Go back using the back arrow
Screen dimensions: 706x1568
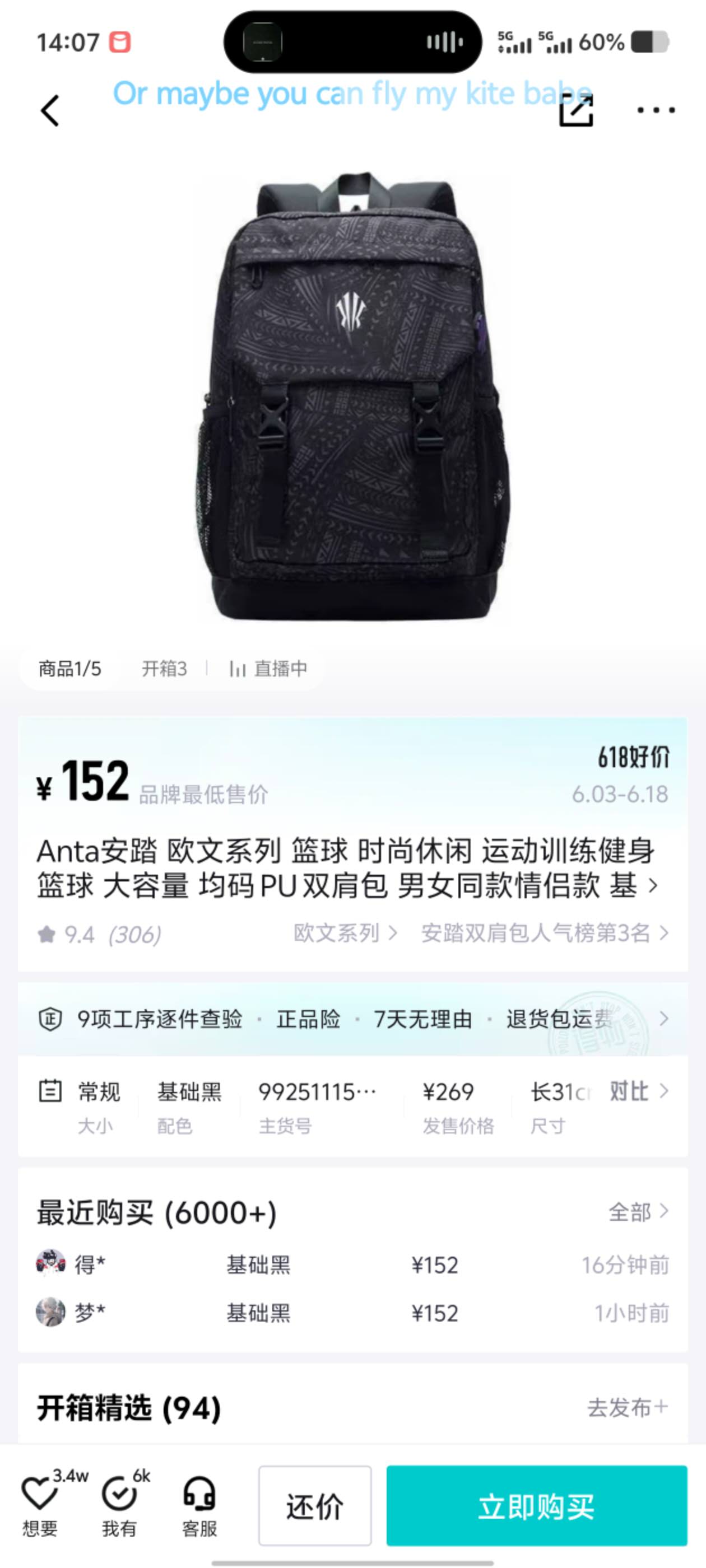[50, 111]
